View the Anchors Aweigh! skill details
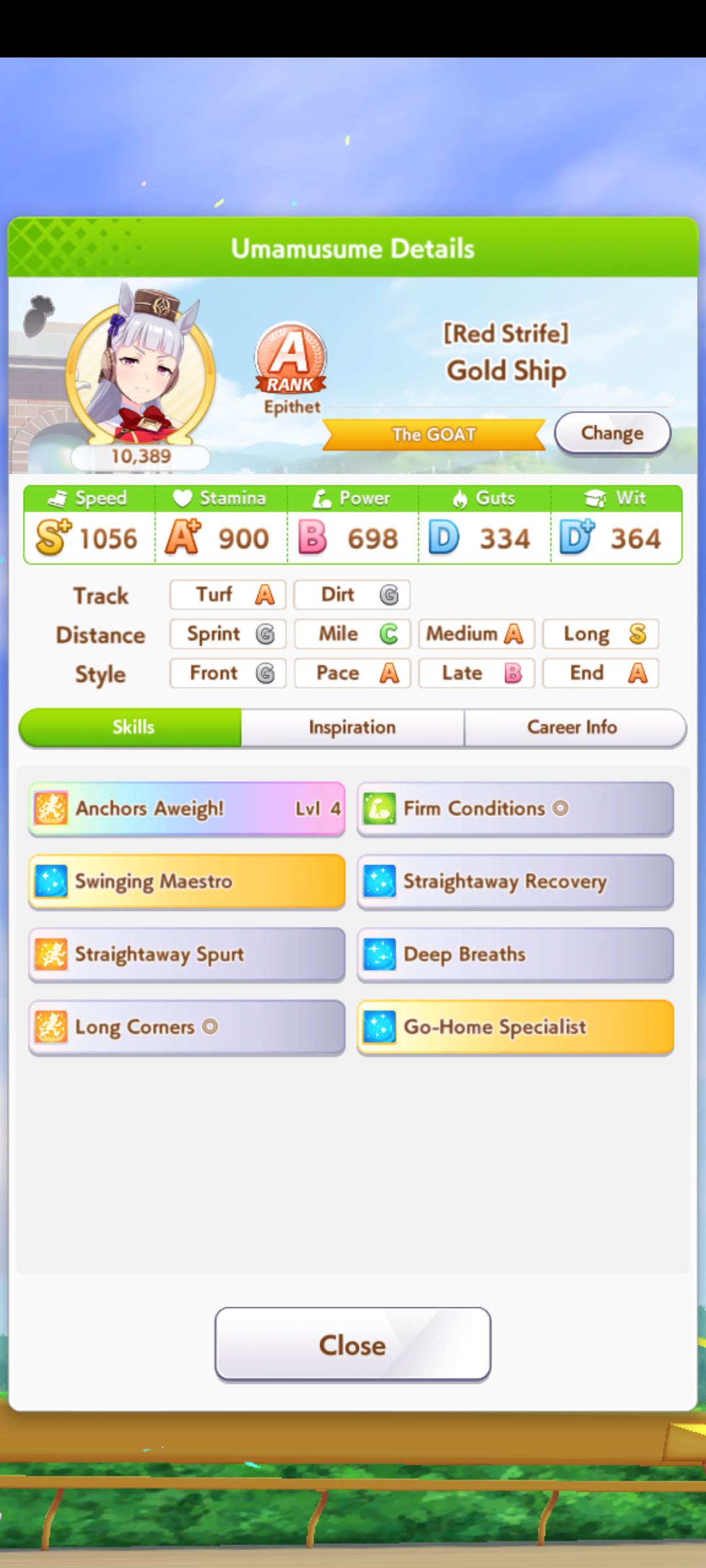Screen dimensions: 706x1568 click(x=187, y=809)
